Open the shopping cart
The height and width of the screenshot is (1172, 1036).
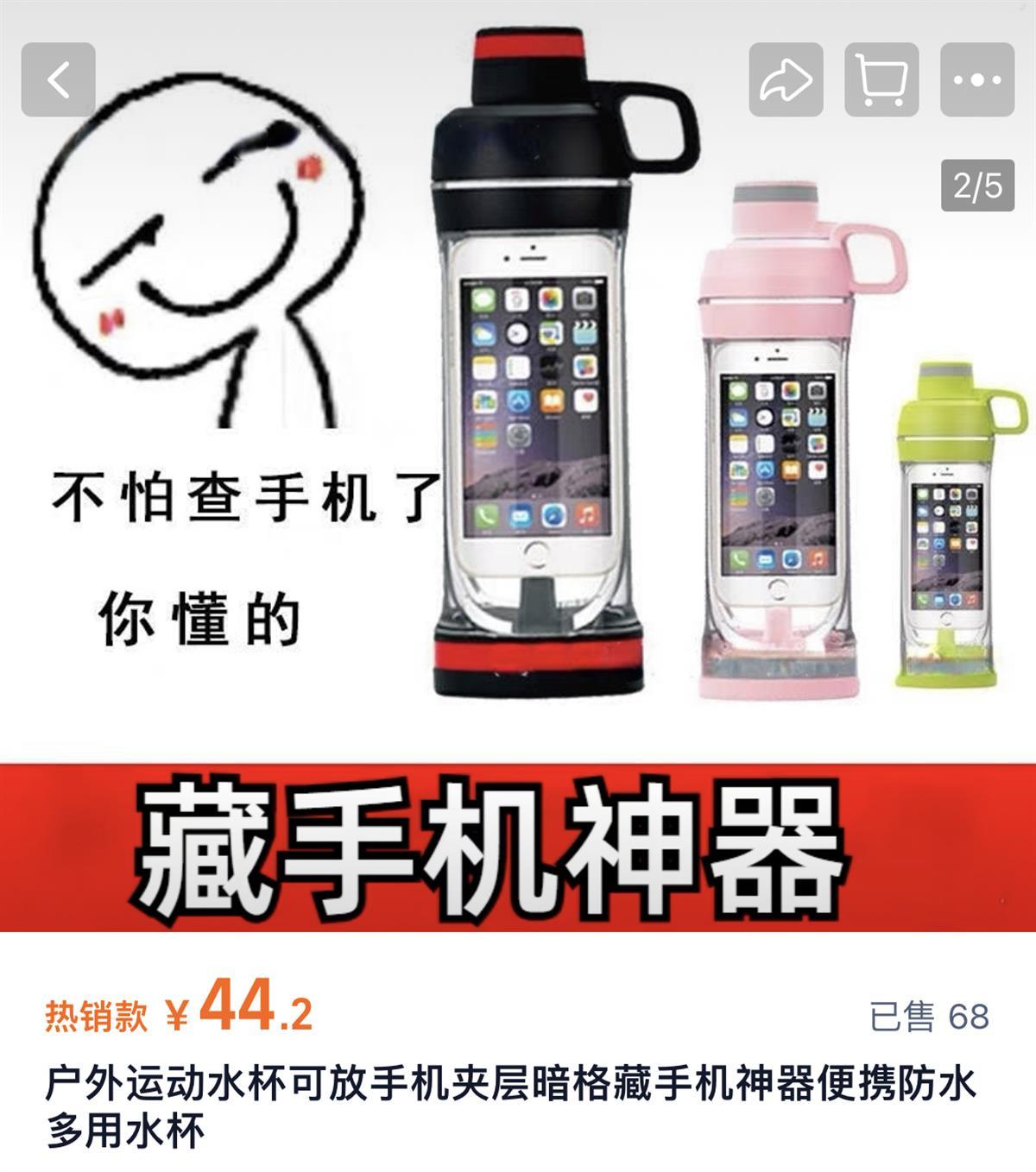click(881, 79)
